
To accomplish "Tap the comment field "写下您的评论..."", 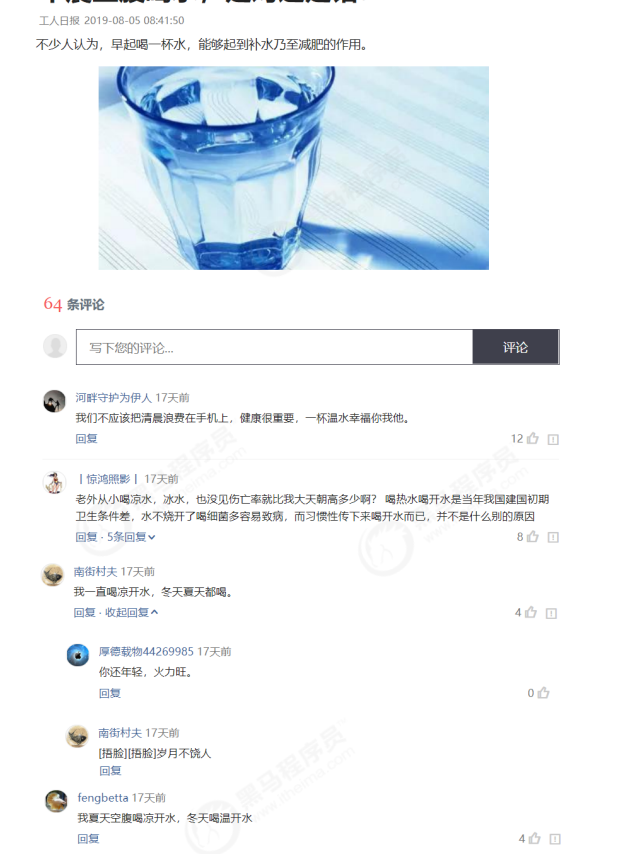I will 274,347.
